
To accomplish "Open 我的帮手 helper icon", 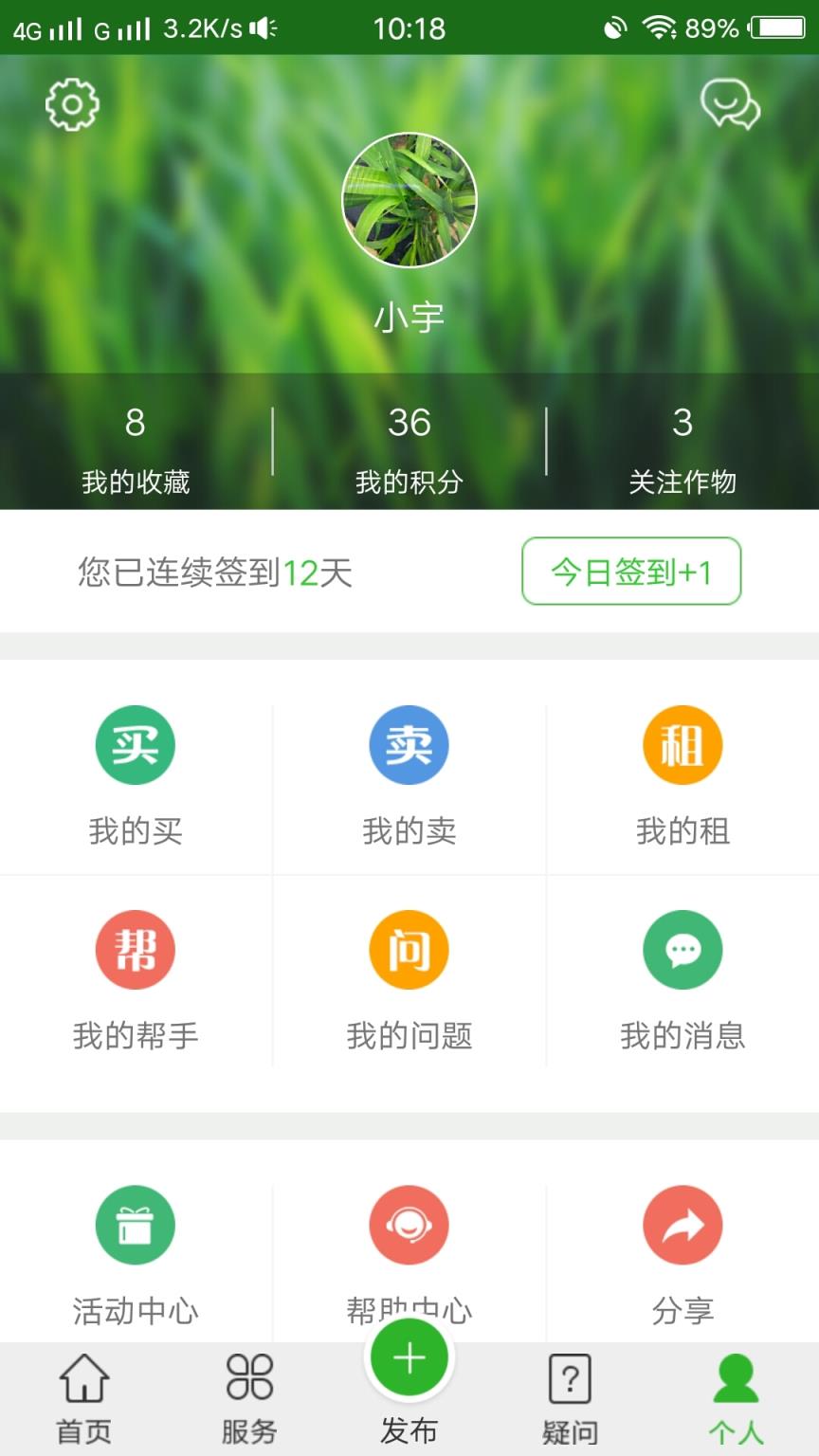I will (x=135, y=949).
